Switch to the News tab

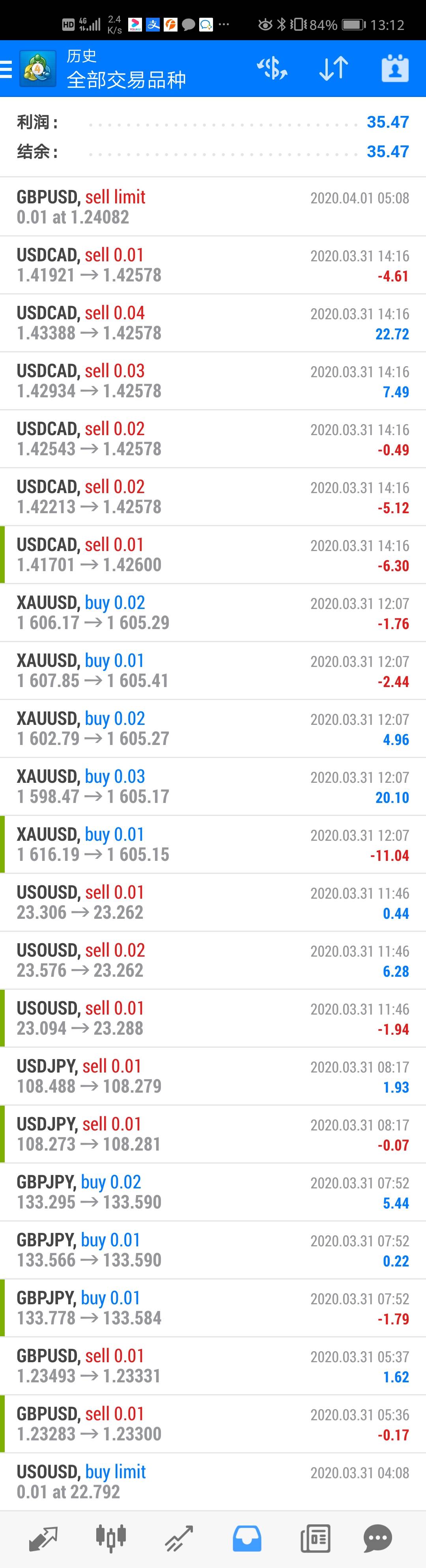315,1538
